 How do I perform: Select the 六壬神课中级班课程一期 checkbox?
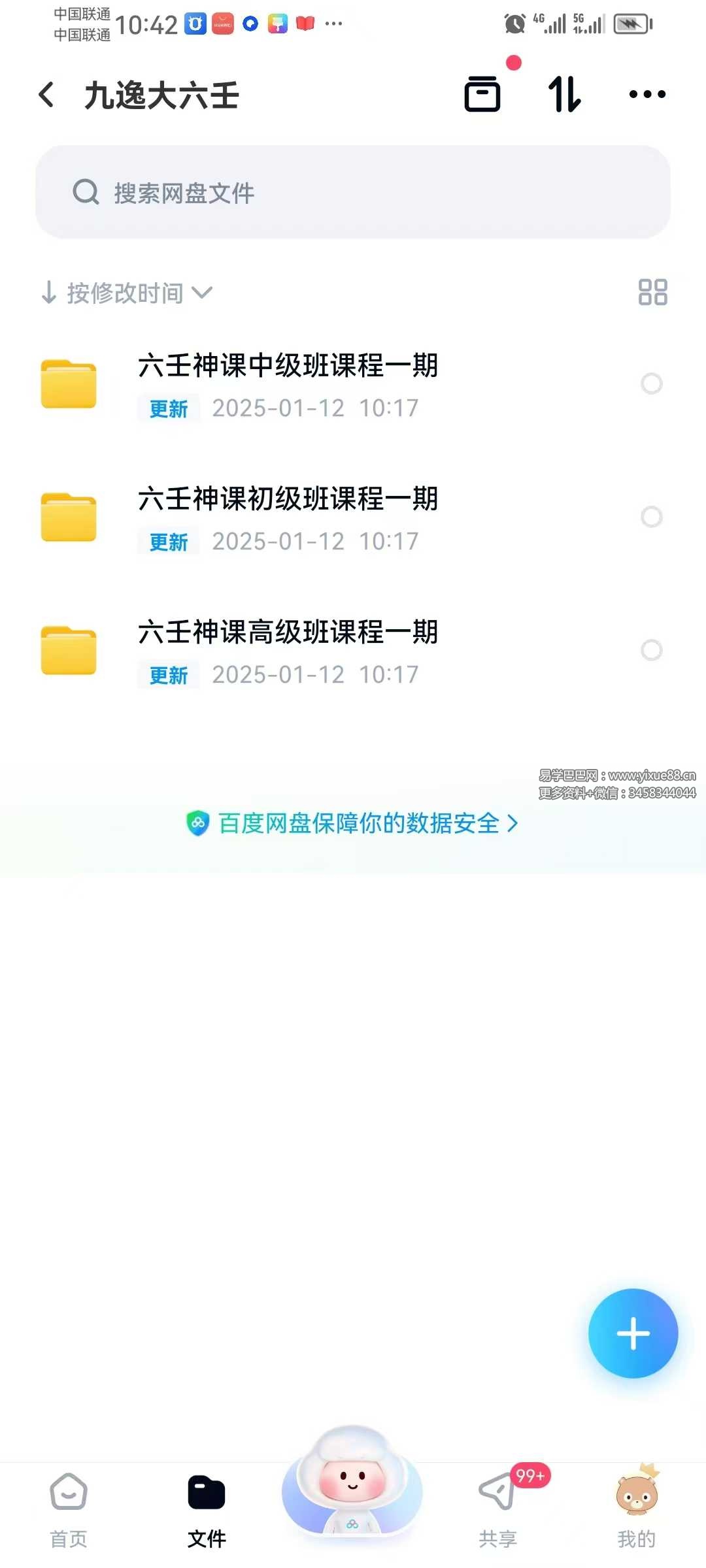pyautogui.click(x=651, y=384)
